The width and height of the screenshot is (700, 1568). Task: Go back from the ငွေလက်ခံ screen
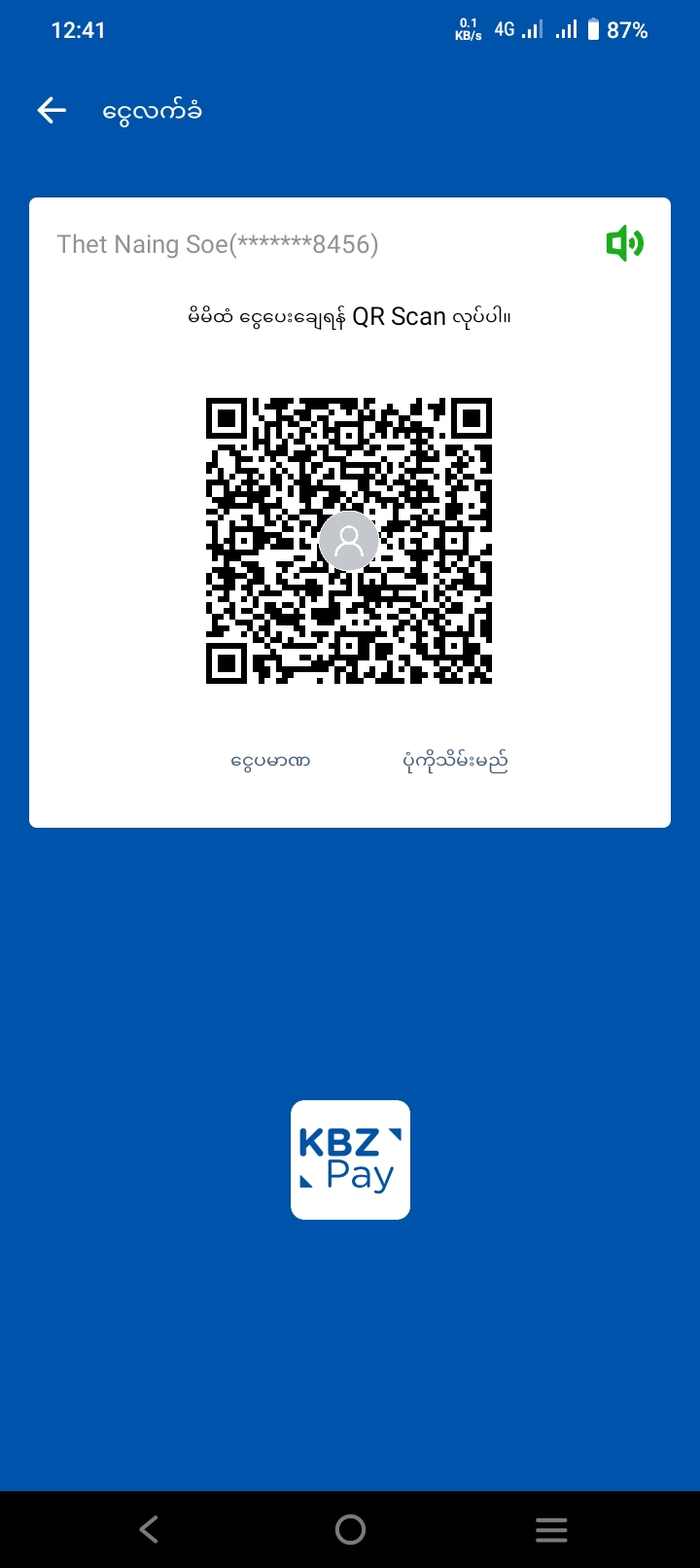click(52, 111)
